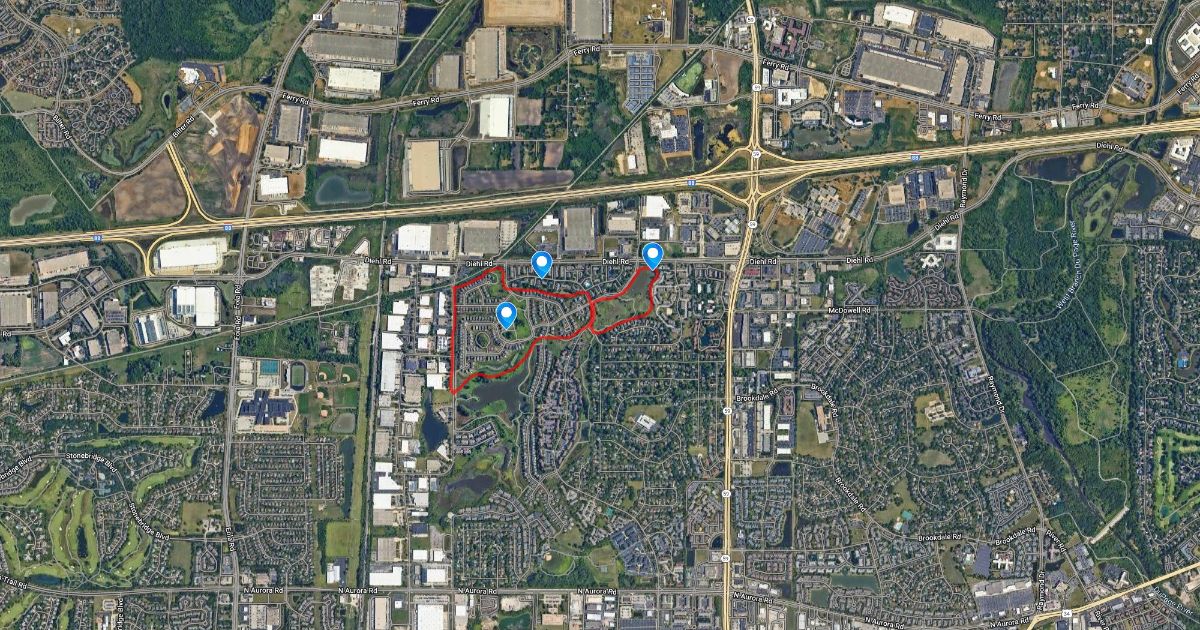Open the pin between the two Diehl Rd labels
The width and height of the screenshot is (1200, 630).
pos(541,263)
